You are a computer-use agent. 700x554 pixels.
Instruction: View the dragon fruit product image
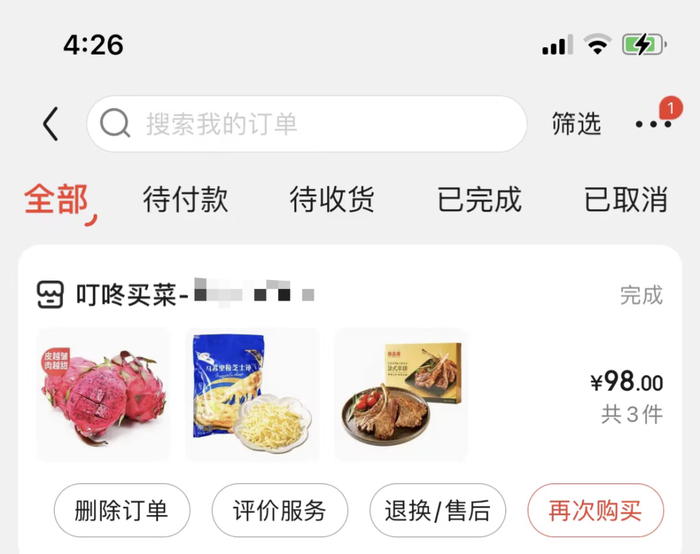click(103, 395)
